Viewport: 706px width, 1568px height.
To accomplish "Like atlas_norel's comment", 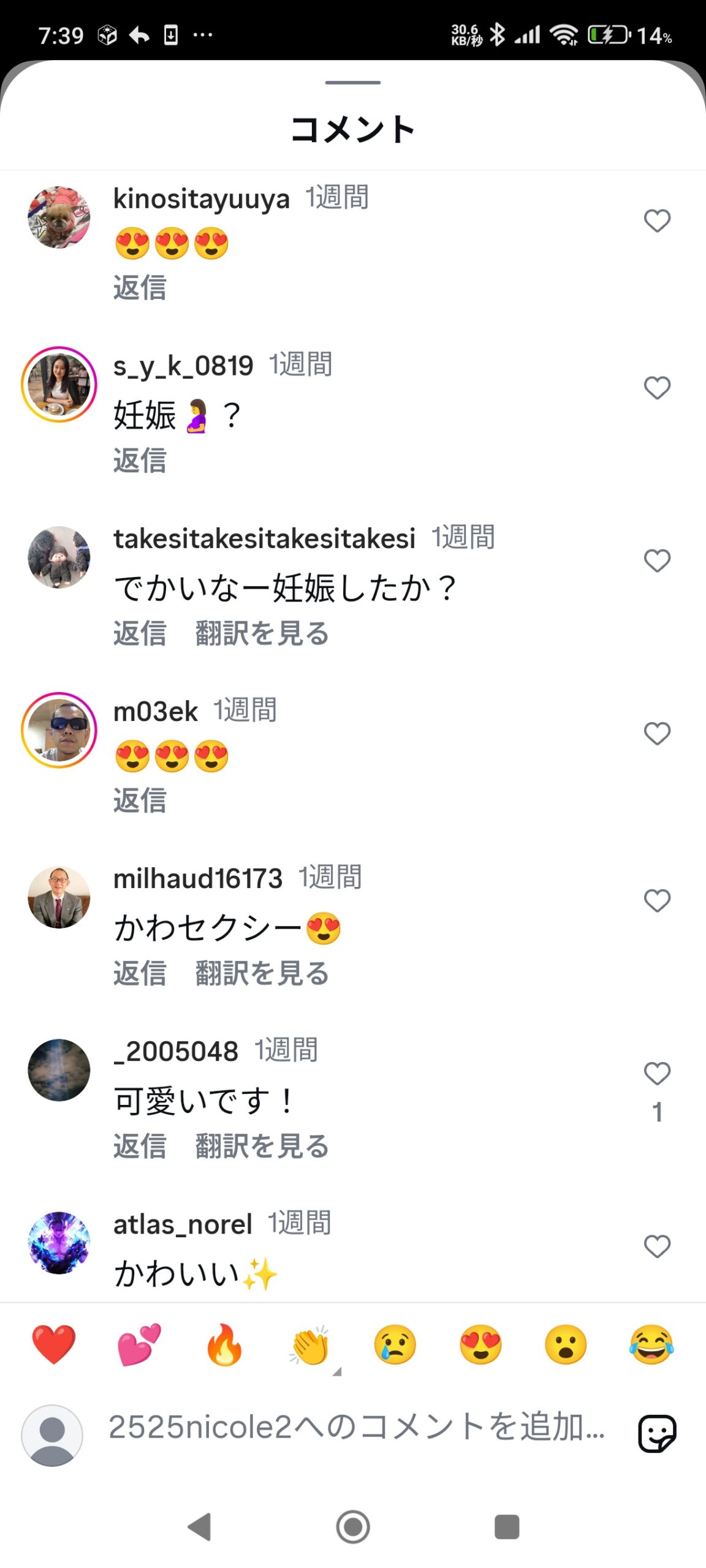I will 657,1246.
